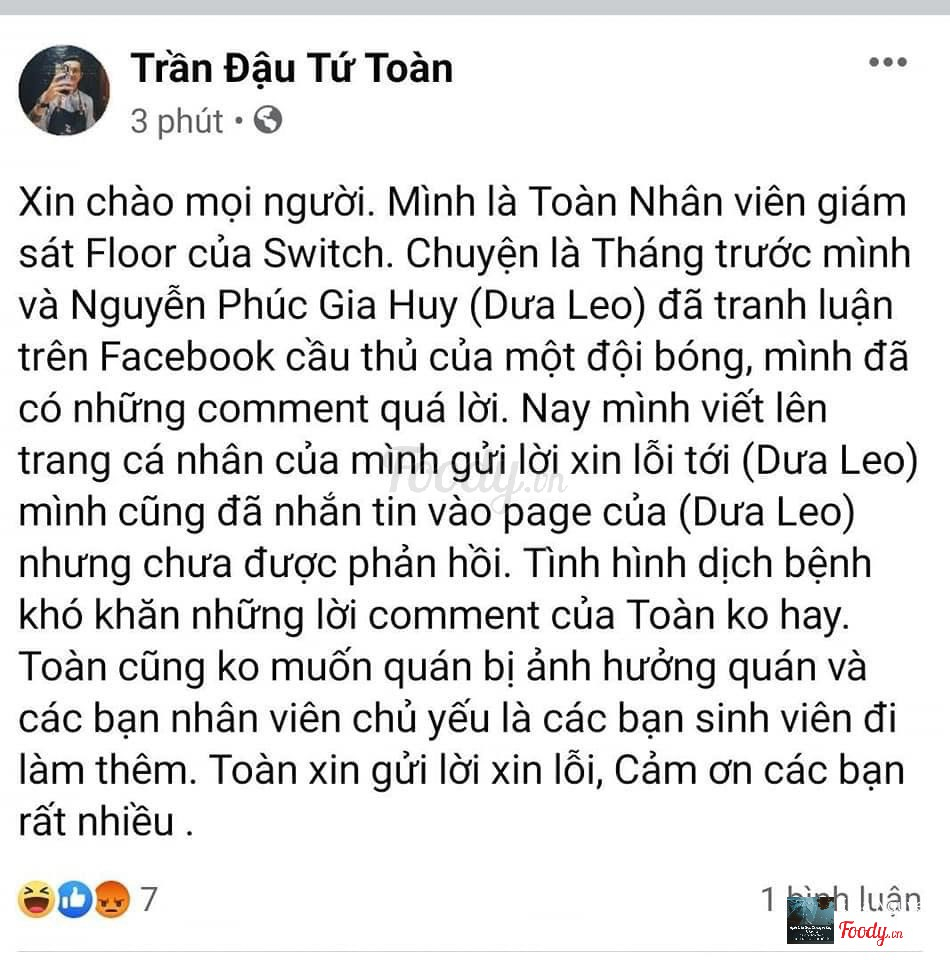View the 7 reactions on this post
The image size is (950, 960).
88,899
